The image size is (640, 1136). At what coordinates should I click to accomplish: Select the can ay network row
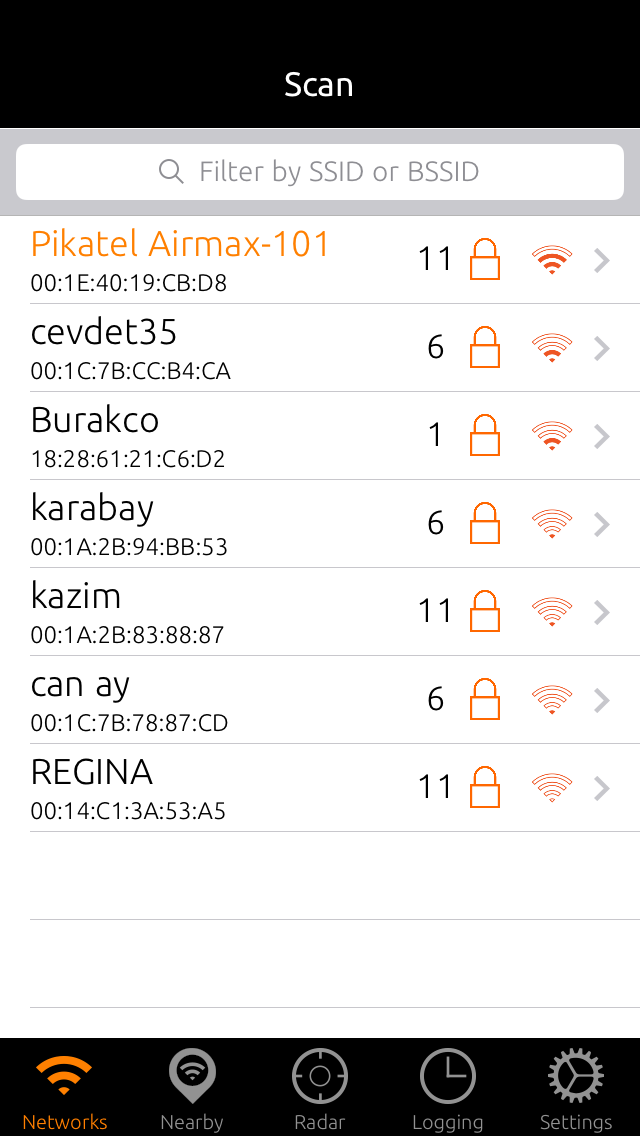pyautogui.click(x=320, y=700)
